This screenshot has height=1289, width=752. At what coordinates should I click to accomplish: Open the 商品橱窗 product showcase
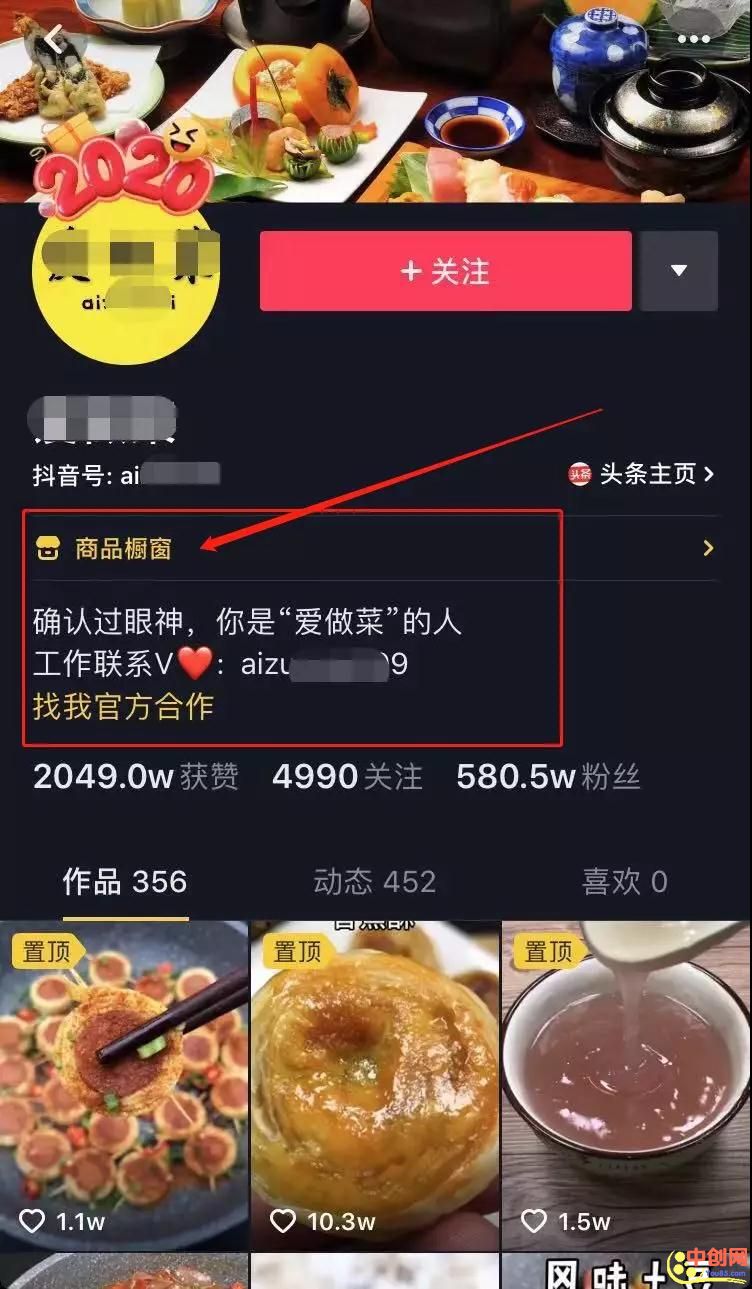tap(124, 548)
